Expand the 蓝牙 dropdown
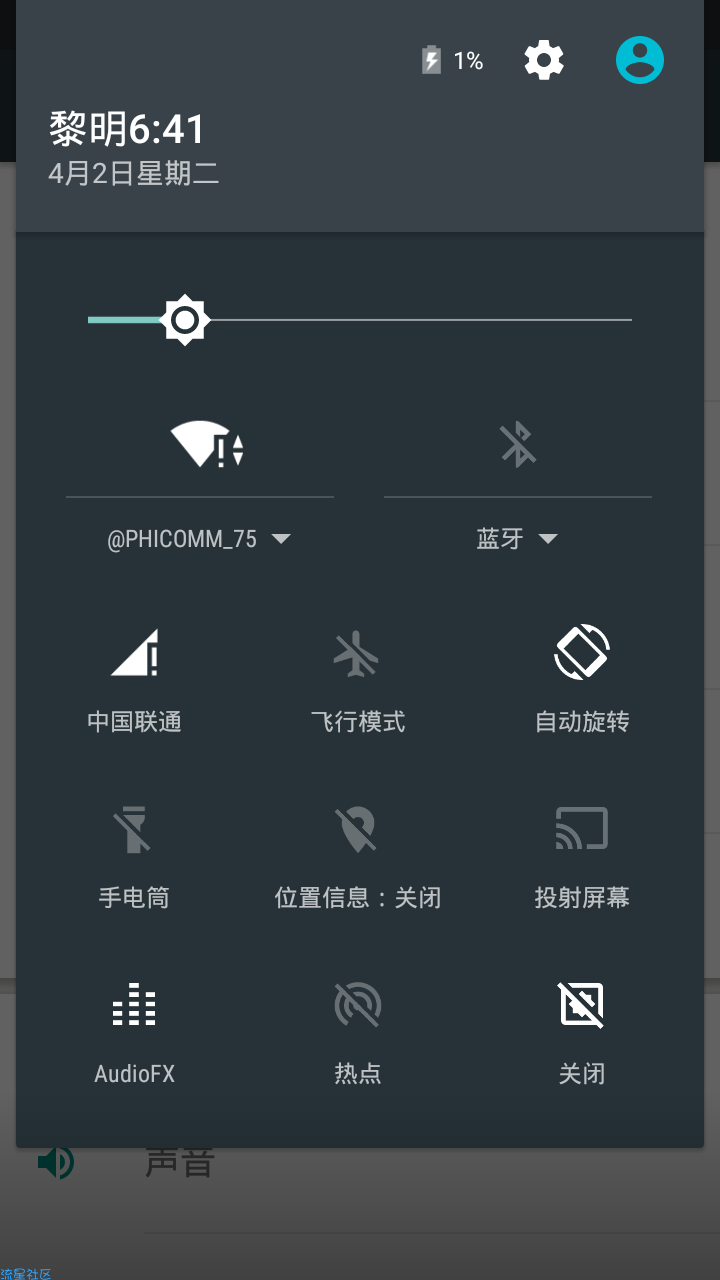 (517, 539)
